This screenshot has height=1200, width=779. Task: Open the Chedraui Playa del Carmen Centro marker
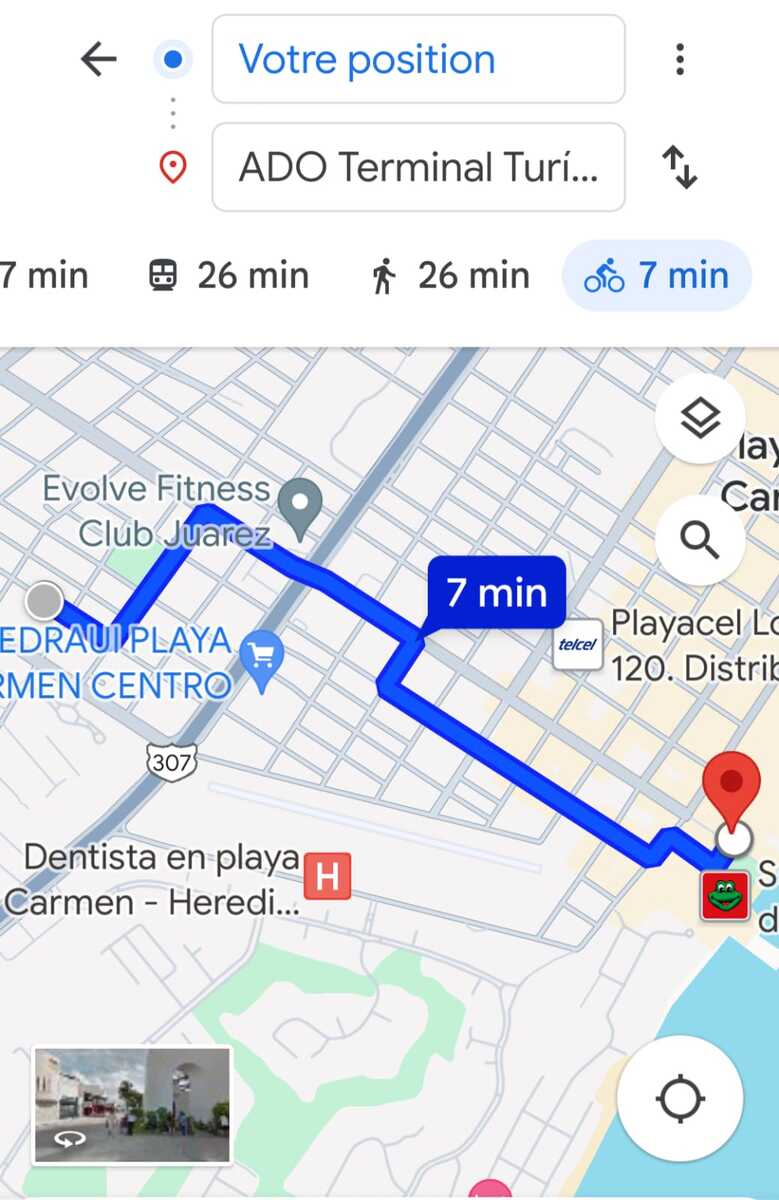click(x=262, y=657)
